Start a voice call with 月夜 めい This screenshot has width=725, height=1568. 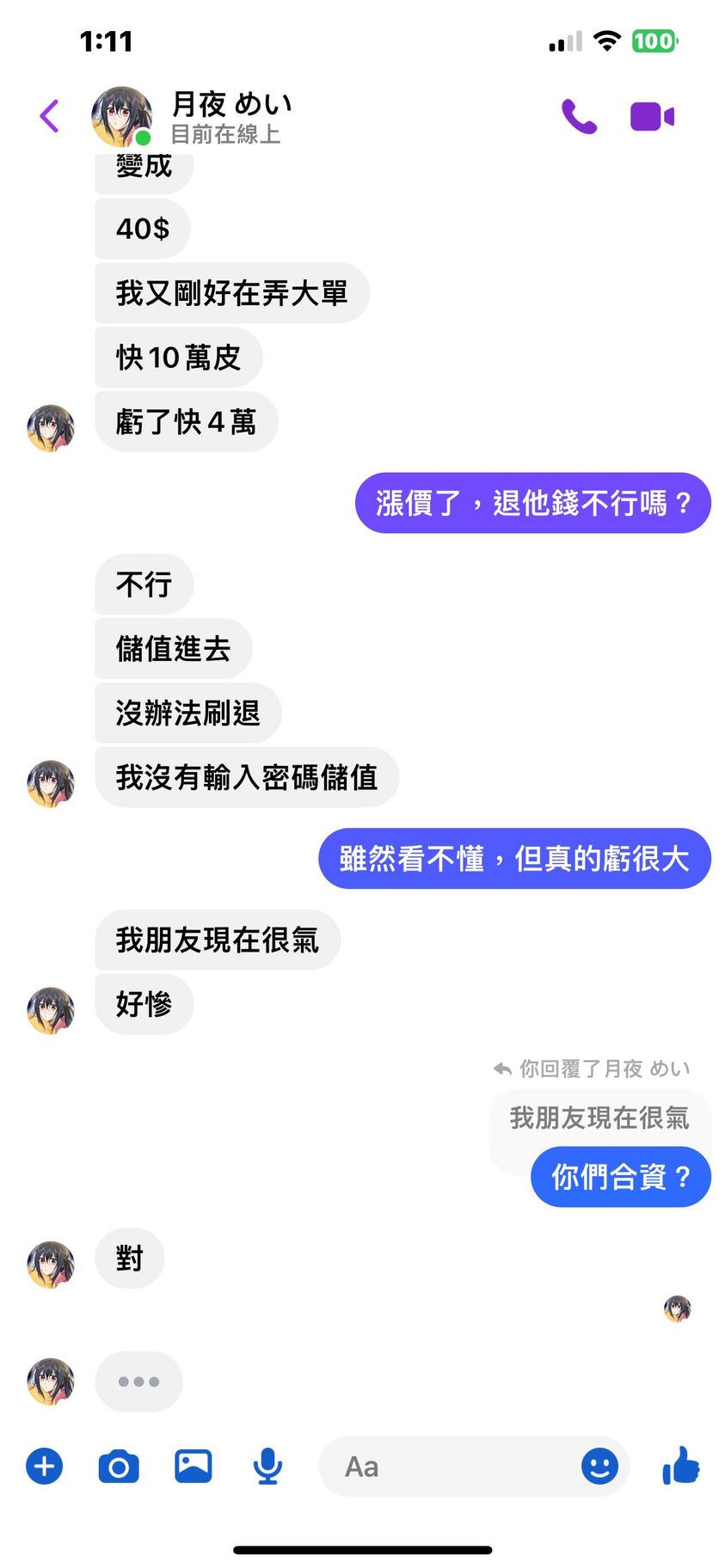click(x=579, y=116)
